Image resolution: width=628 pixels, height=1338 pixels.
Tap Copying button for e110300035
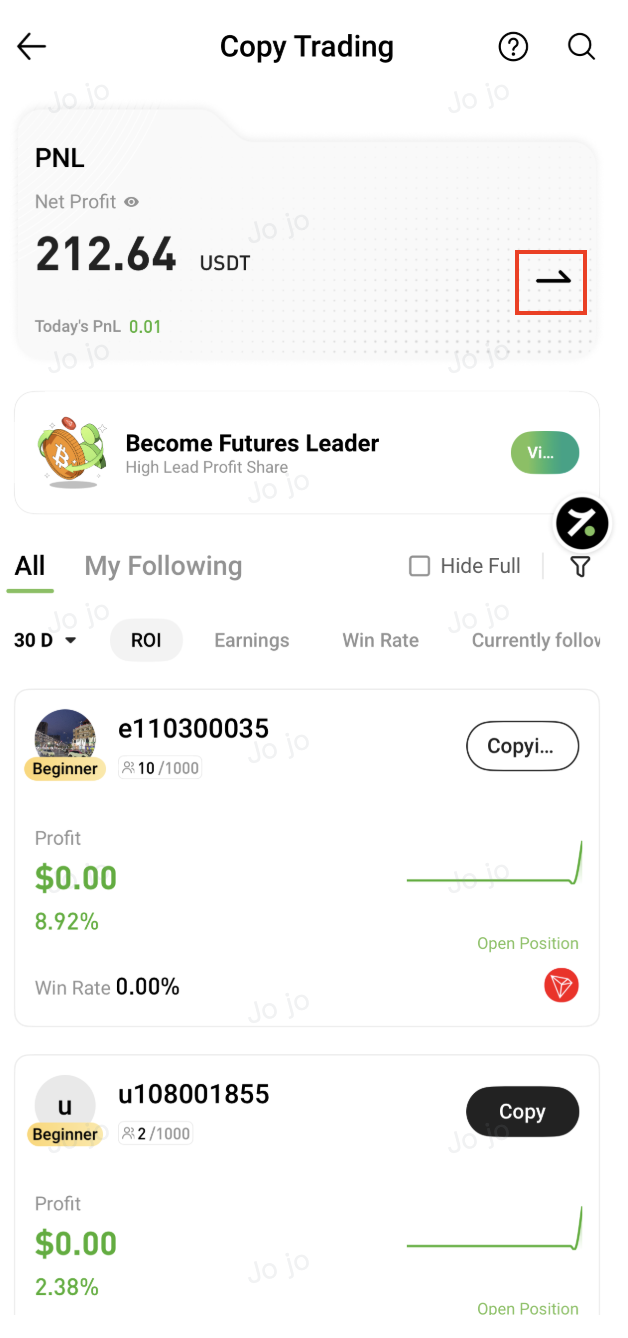point(522,746)
